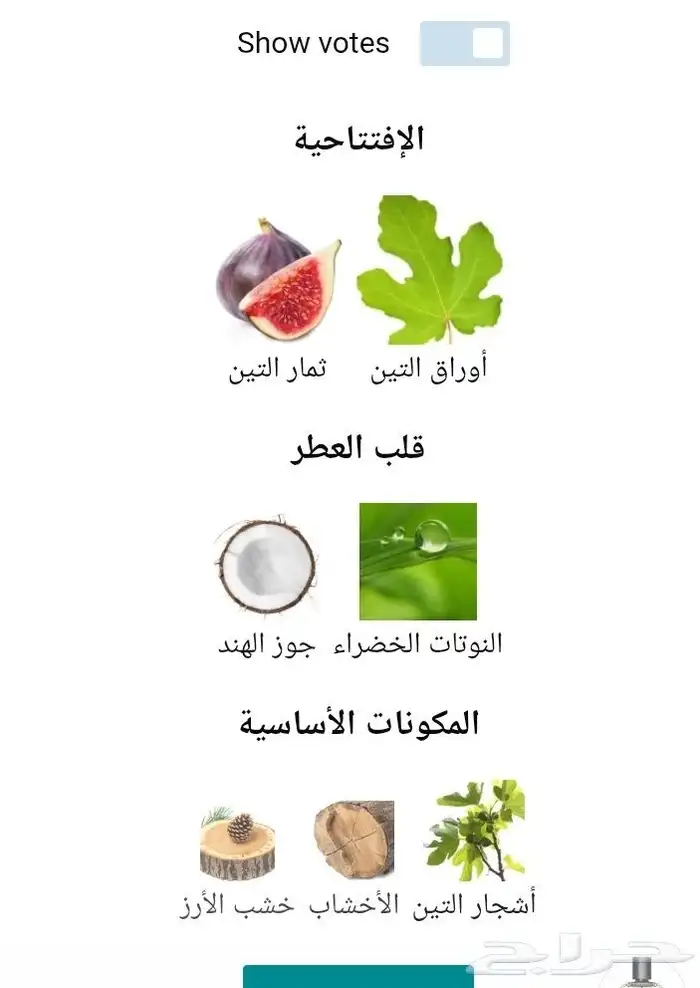700x988 pixels.
Task: Open the أوراق التين note
Action: coord(429,272)
